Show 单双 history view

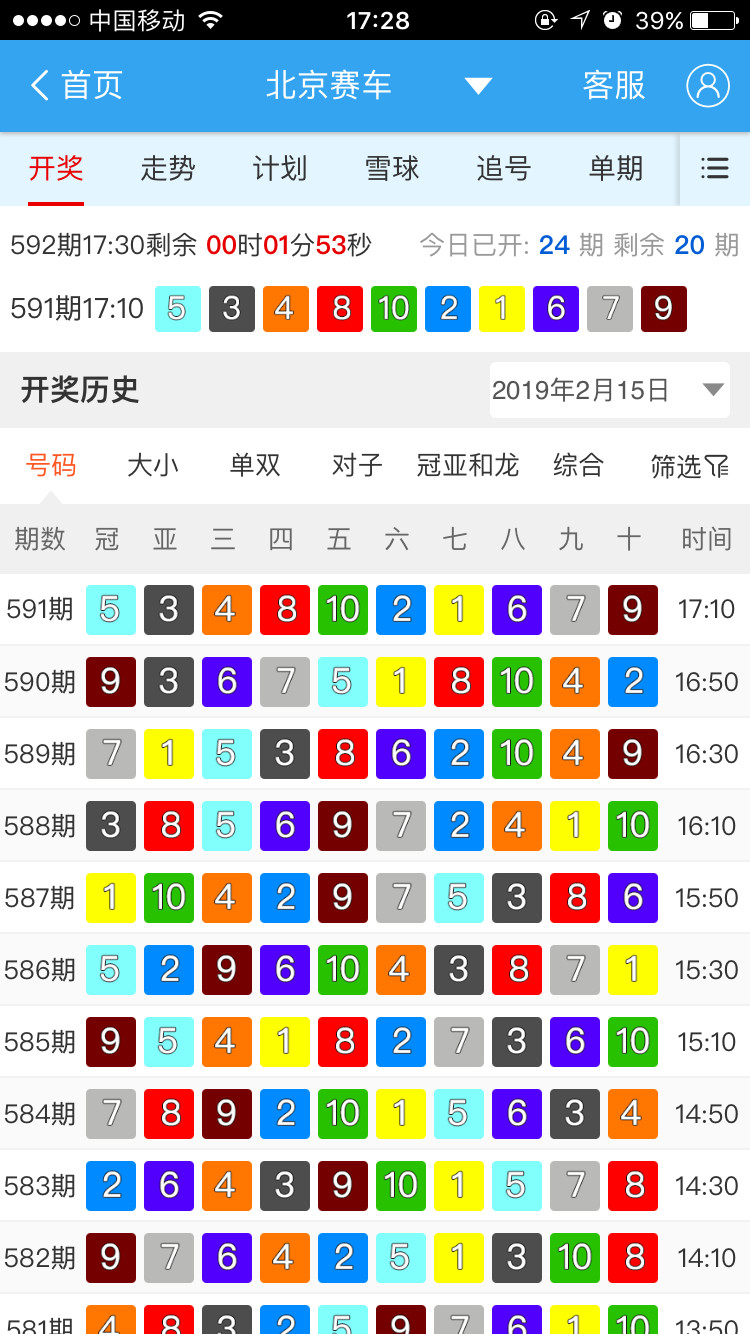click(255, 465)
